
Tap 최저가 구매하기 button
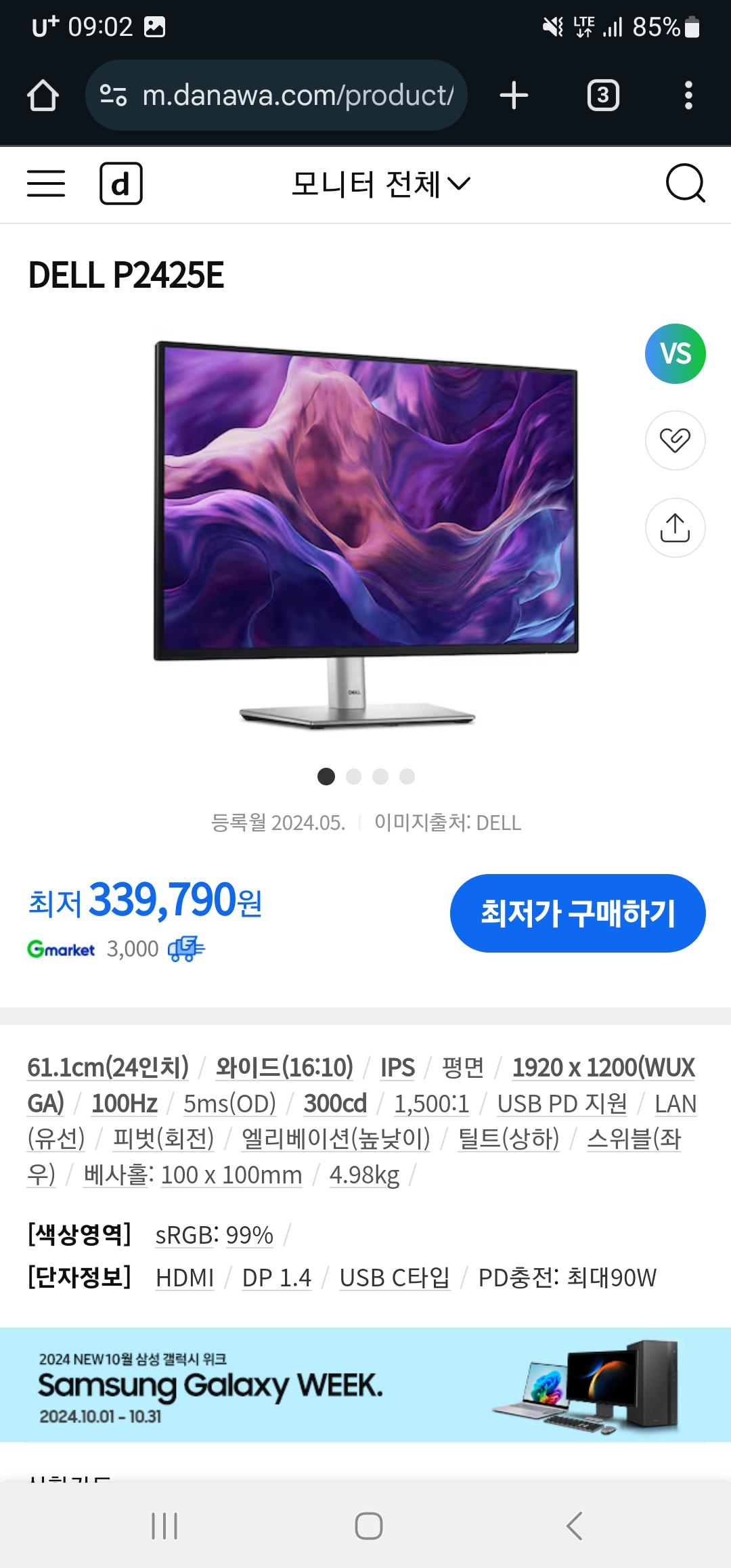coord(577,913)
